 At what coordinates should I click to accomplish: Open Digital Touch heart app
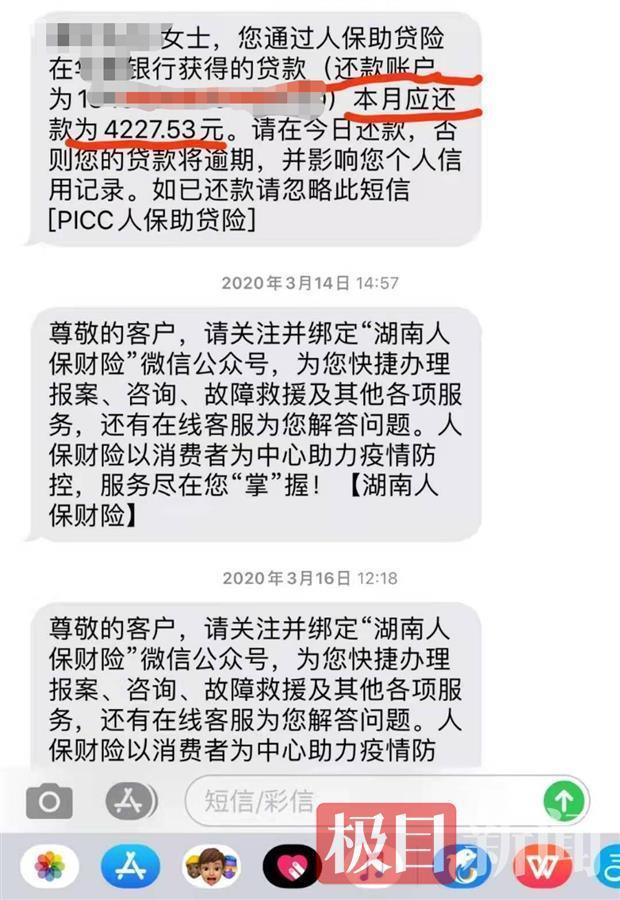point(291,866)
